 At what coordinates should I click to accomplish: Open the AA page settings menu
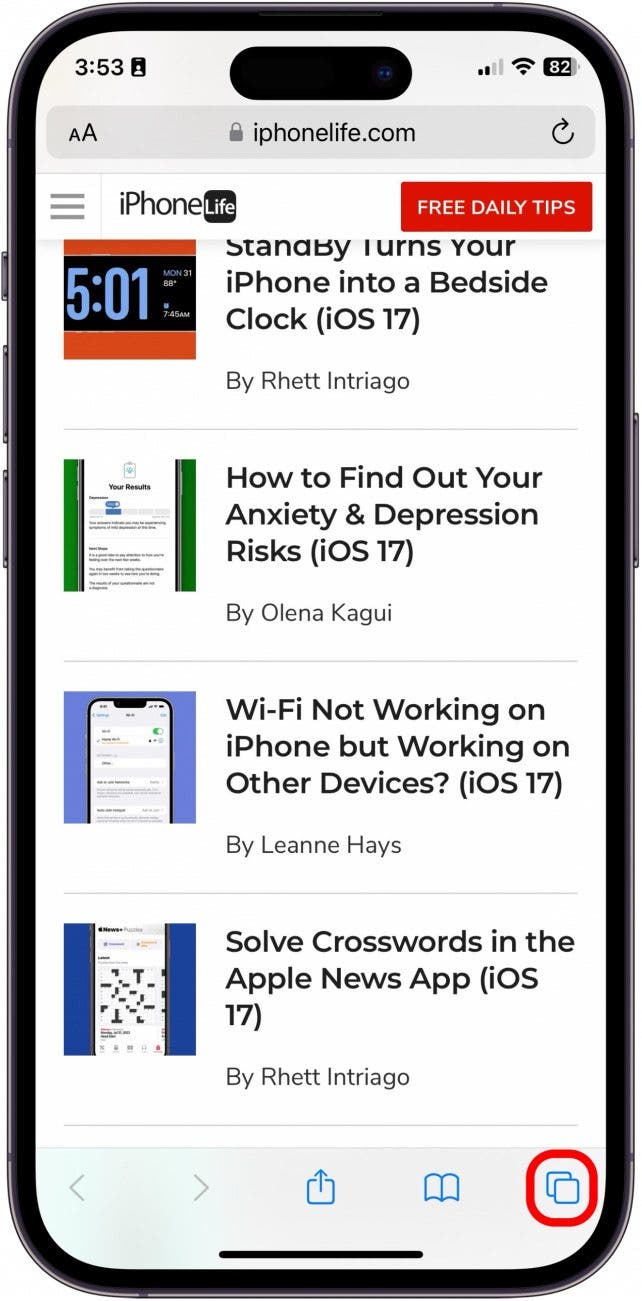(83, 133)
